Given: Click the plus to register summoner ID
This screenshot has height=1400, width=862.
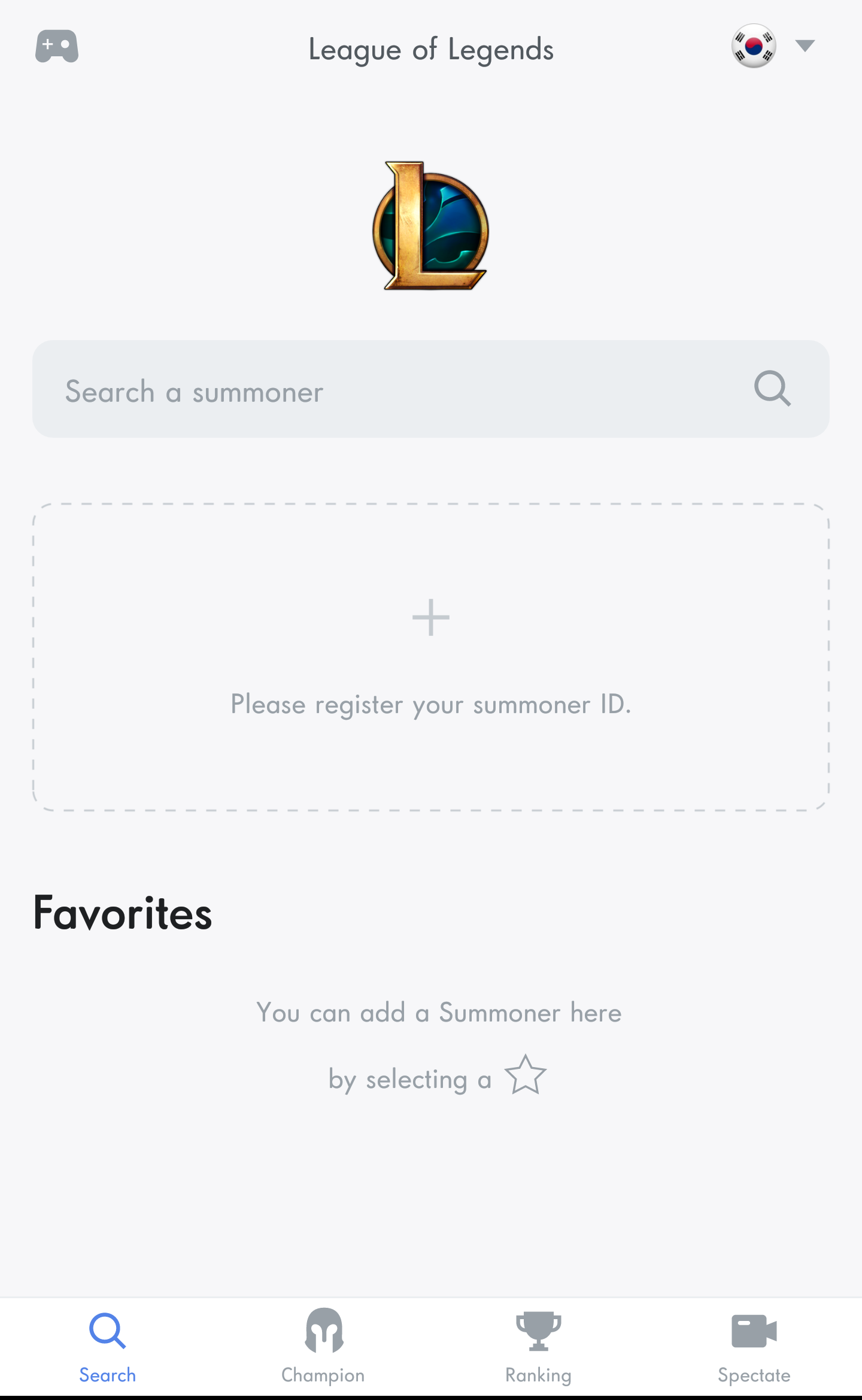Looking at the screenshot, I should coord(430,617).
